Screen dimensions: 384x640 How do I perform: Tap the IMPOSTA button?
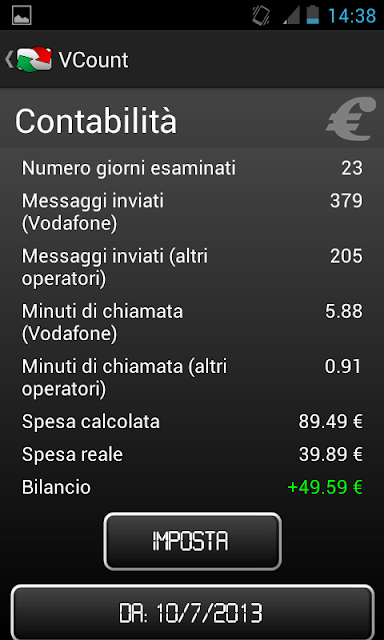[x=192, y=541]
